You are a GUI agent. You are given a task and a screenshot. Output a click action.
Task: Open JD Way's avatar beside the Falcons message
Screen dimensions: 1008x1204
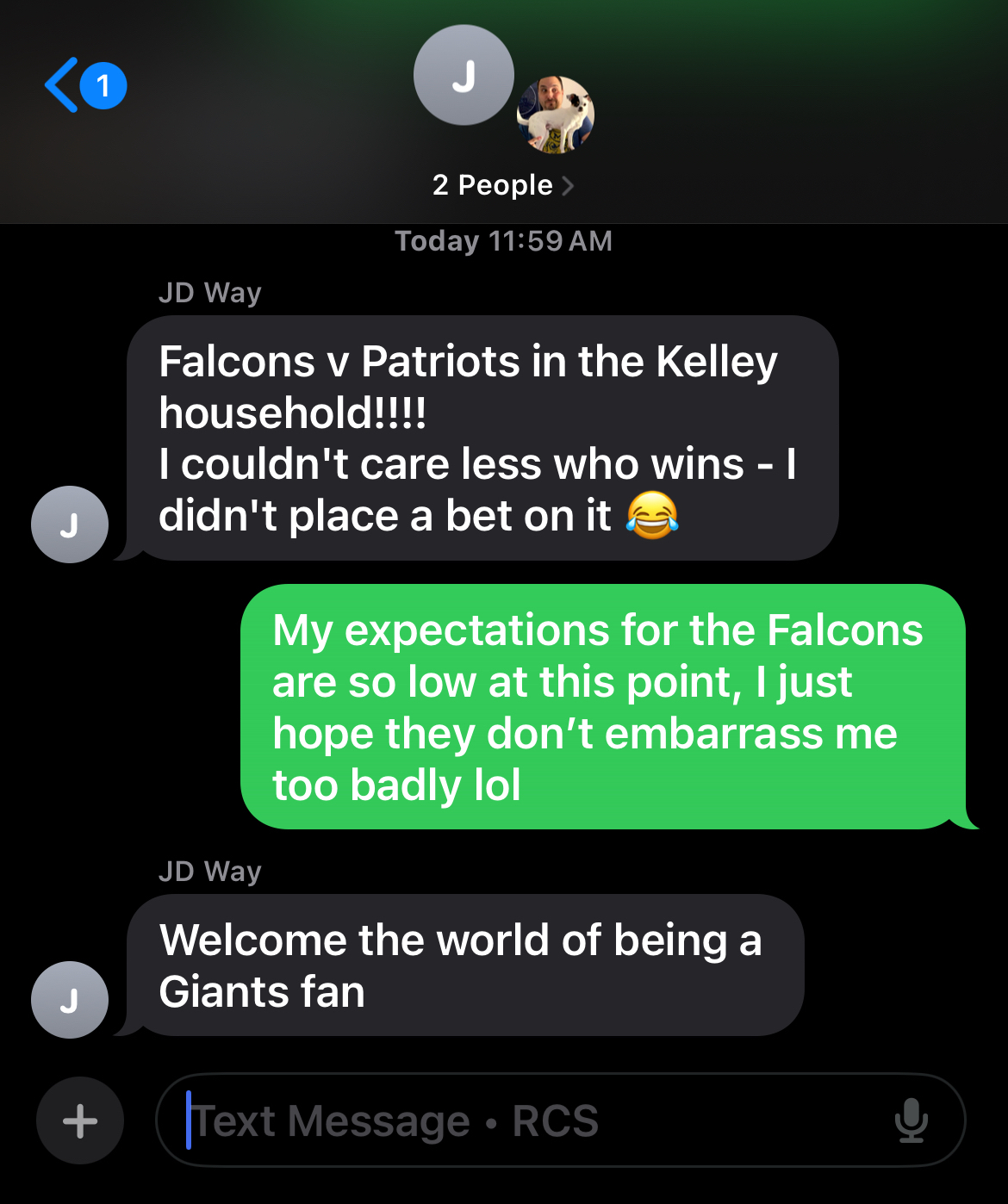[x=70, y=524]
